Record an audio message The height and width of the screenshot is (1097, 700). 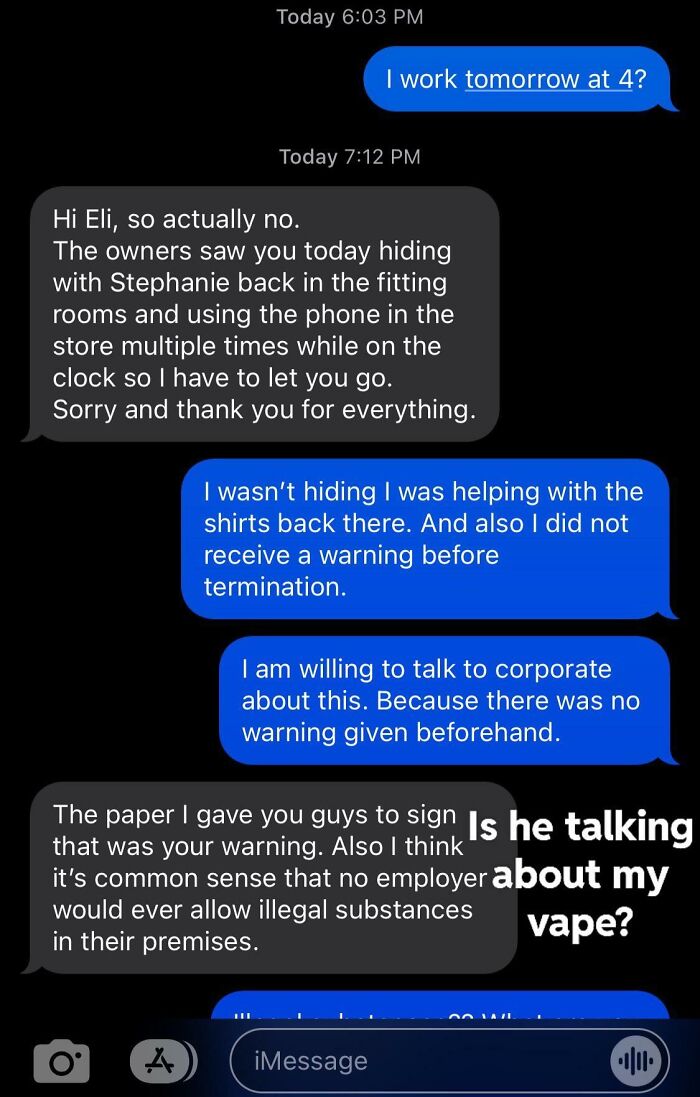[x=634, y=1061]
